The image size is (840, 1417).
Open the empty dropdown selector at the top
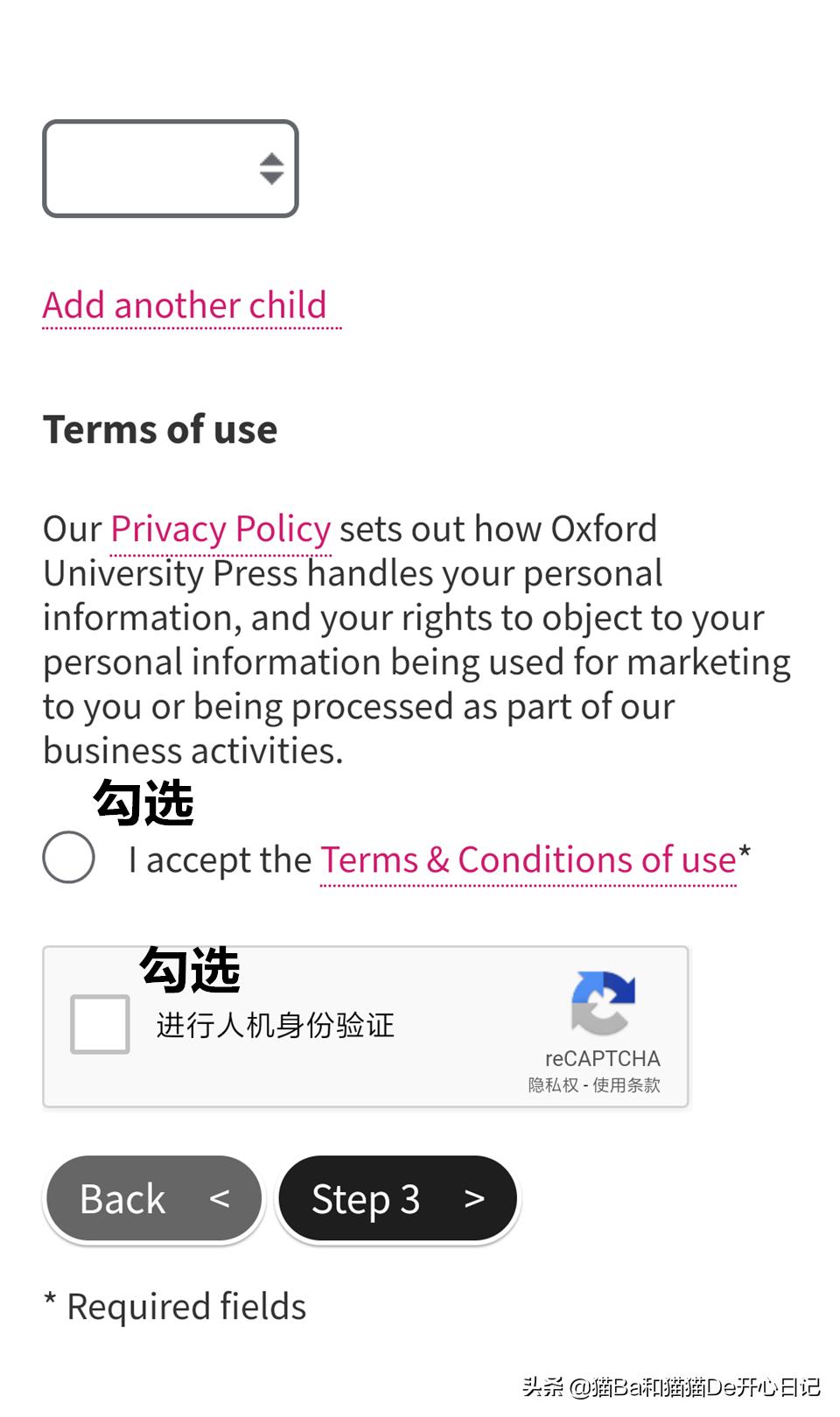171,169
